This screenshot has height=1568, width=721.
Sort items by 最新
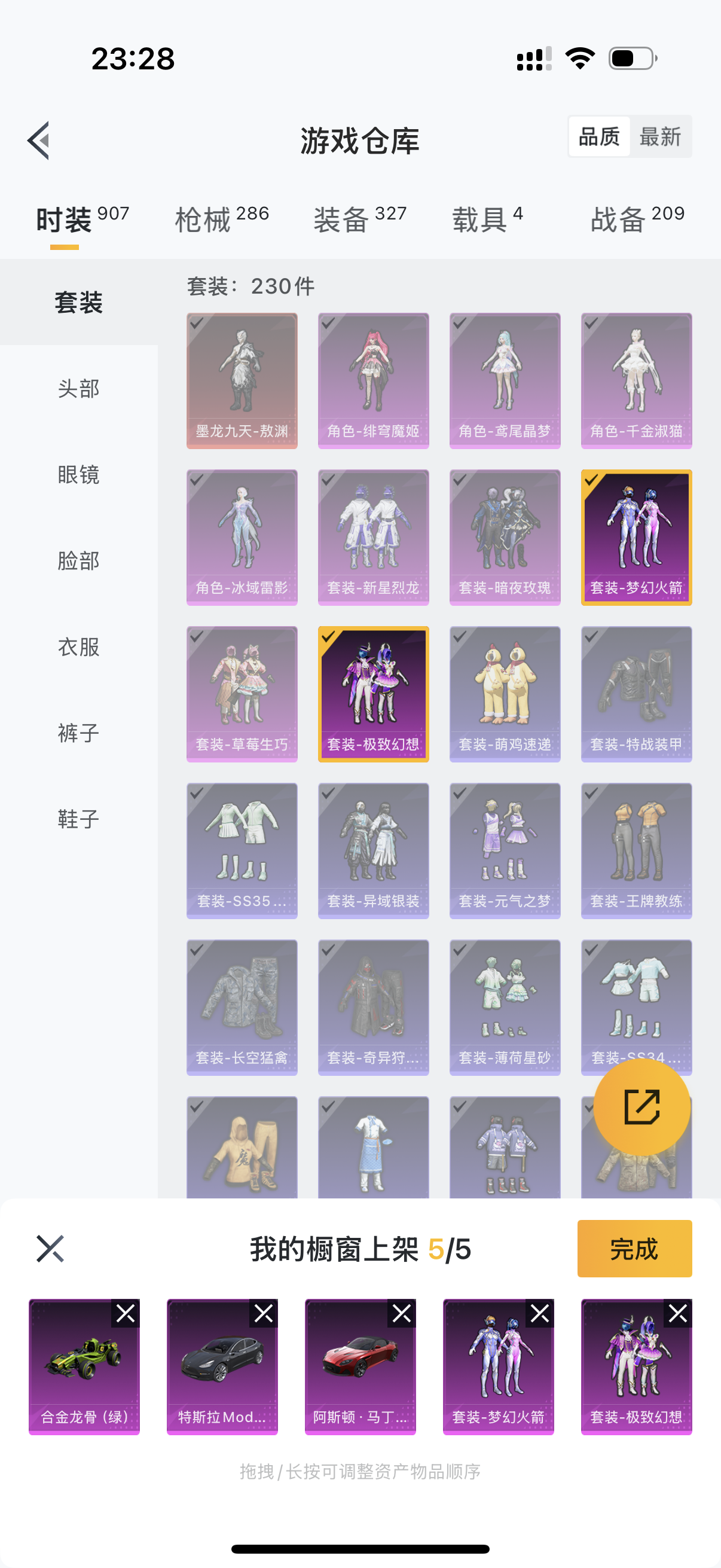[x=659, y=136]
